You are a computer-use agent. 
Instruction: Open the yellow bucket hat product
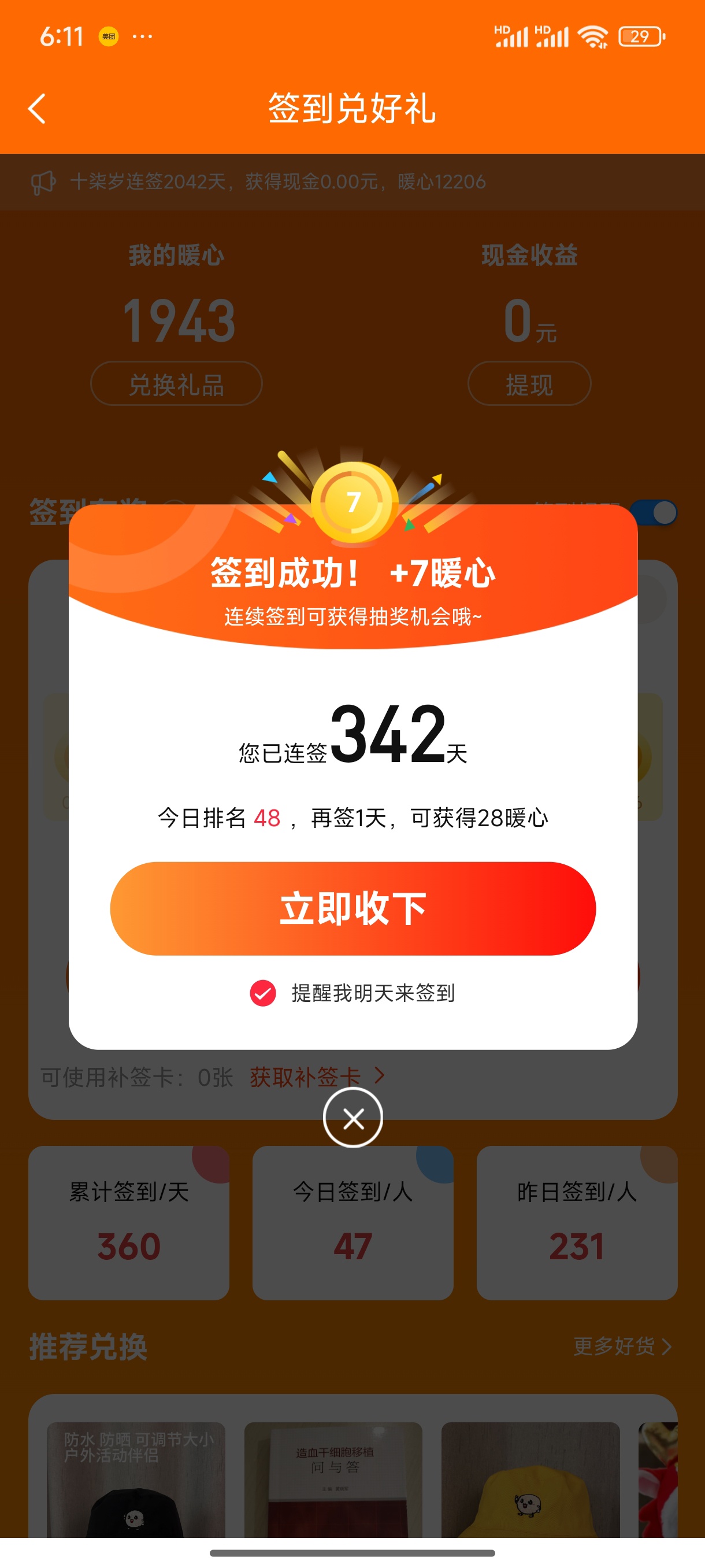530,1479
